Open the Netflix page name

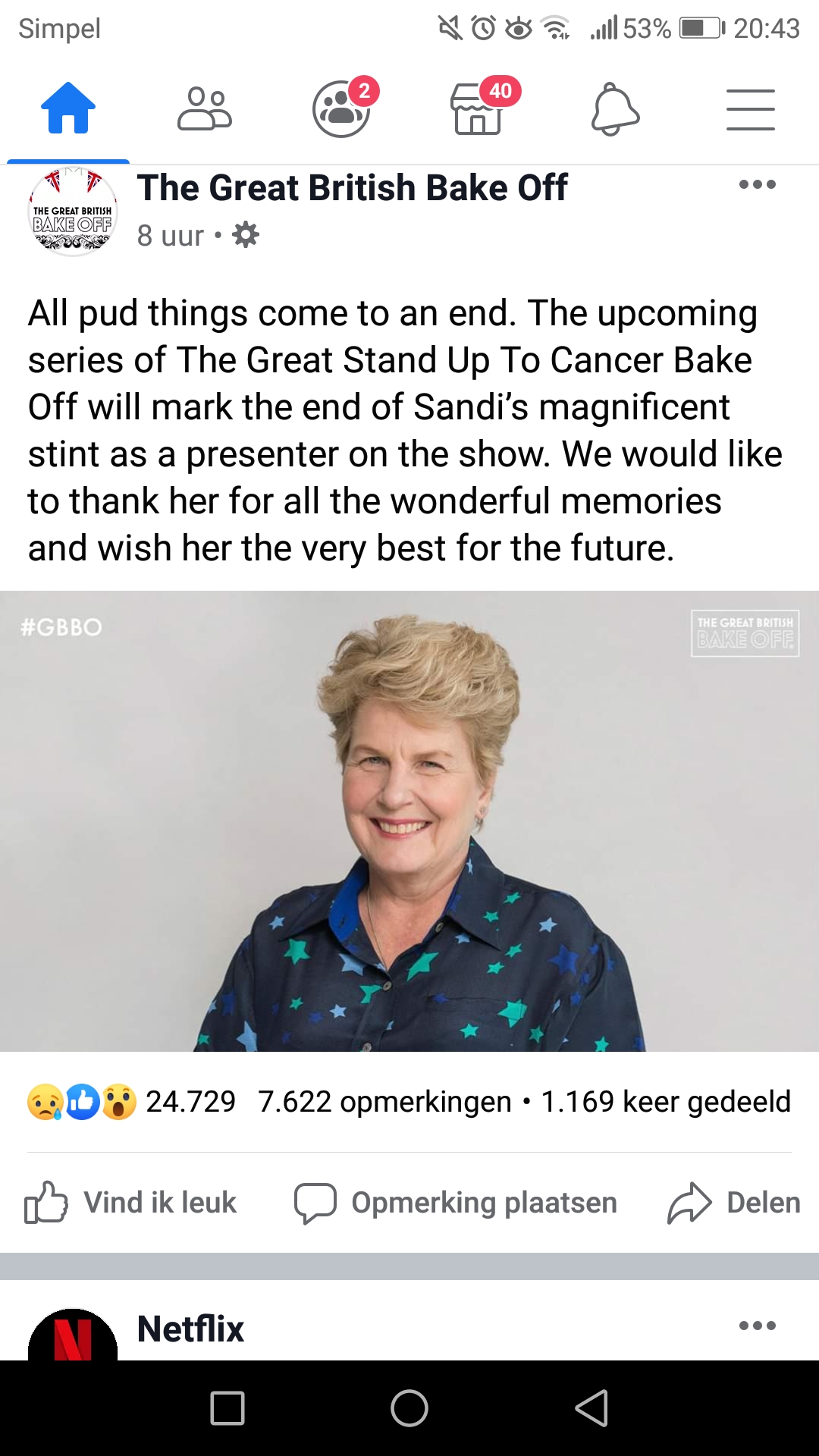[190, 1329]
